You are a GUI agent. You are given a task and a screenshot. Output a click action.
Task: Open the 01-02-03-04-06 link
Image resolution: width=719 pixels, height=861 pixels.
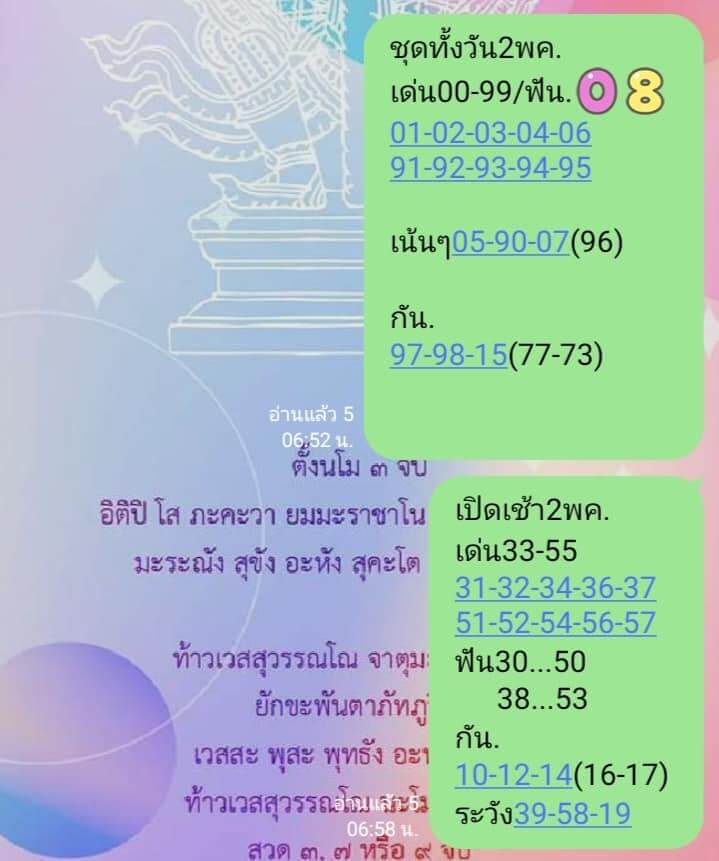click(490, 132)
